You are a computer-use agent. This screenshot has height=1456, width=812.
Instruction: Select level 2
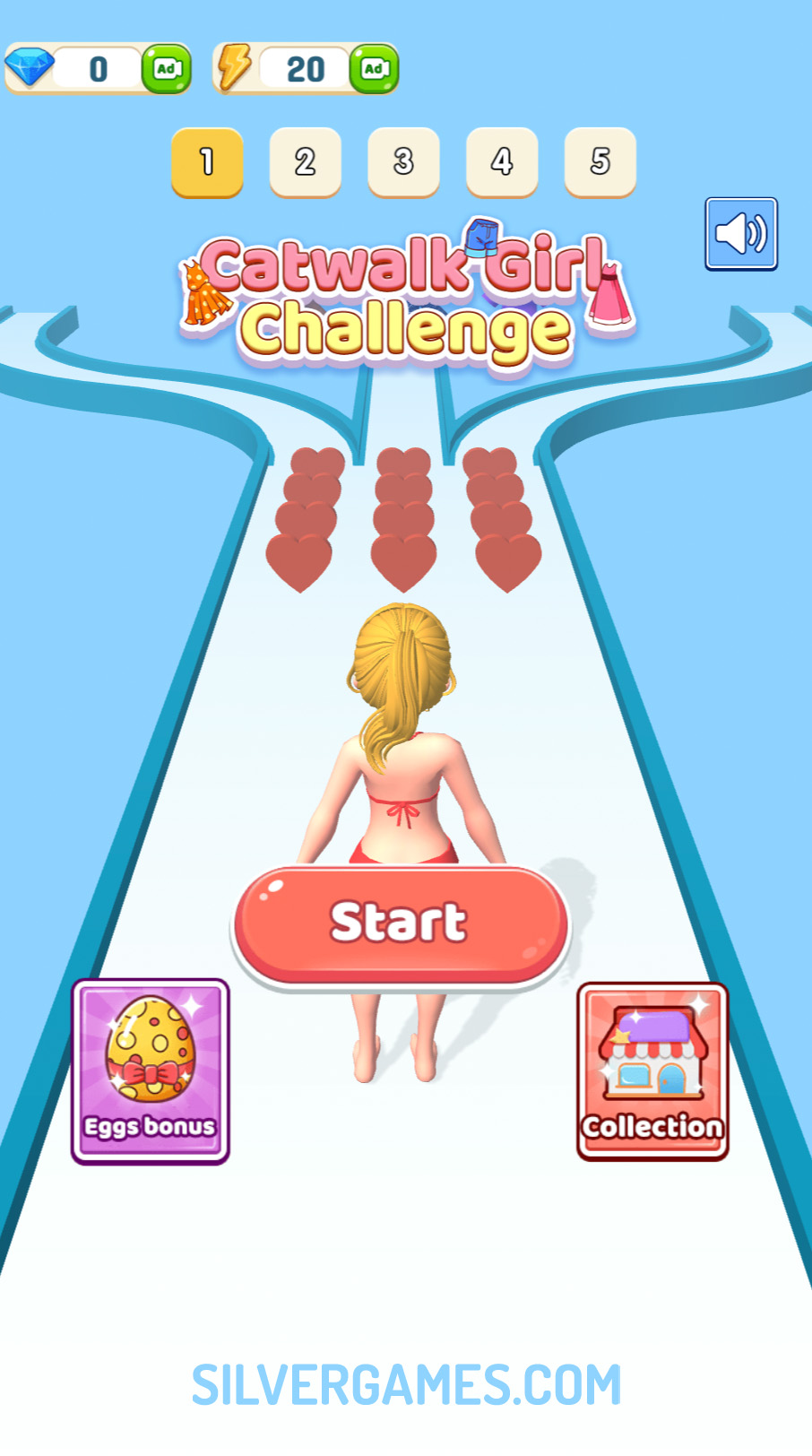305,162
